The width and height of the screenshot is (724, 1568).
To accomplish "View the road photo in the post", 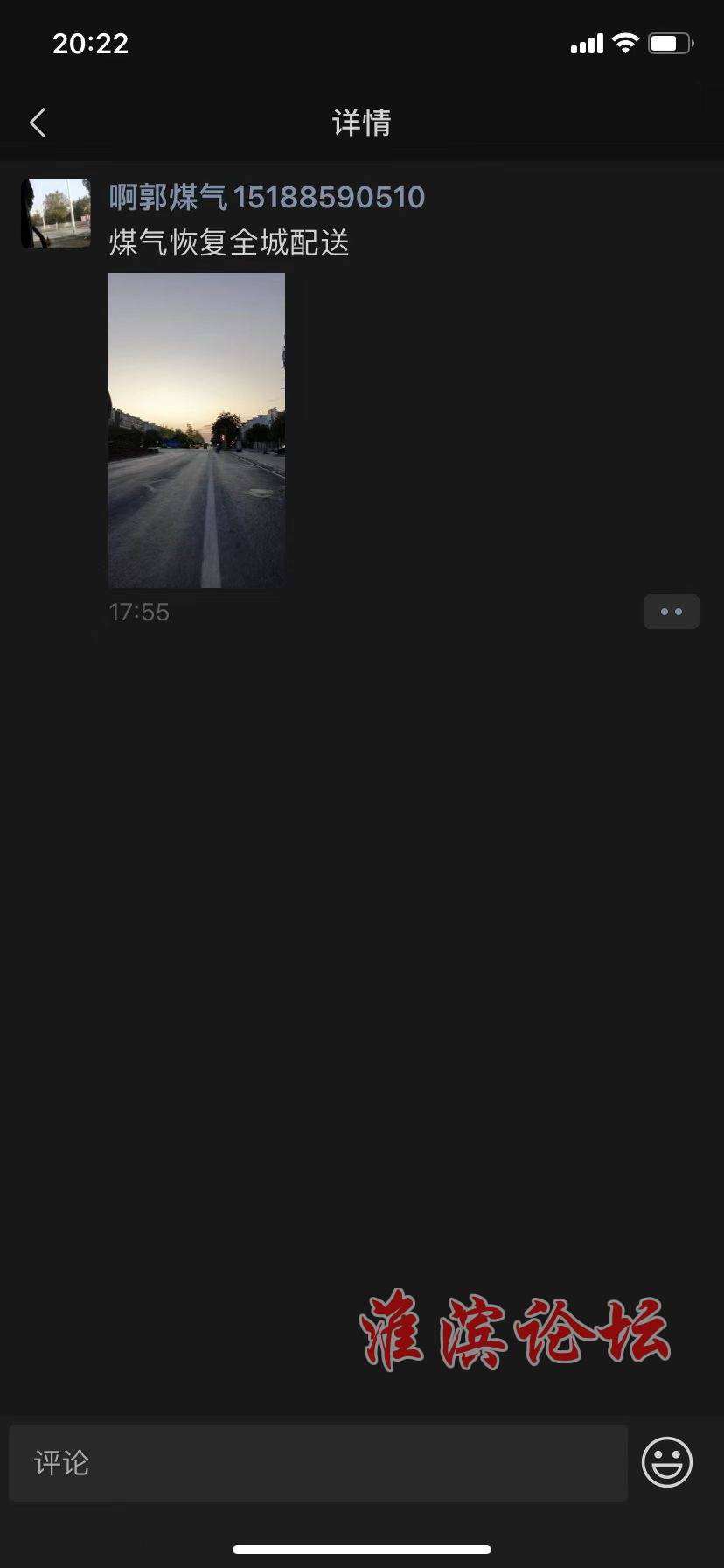I will coord(197,430).
